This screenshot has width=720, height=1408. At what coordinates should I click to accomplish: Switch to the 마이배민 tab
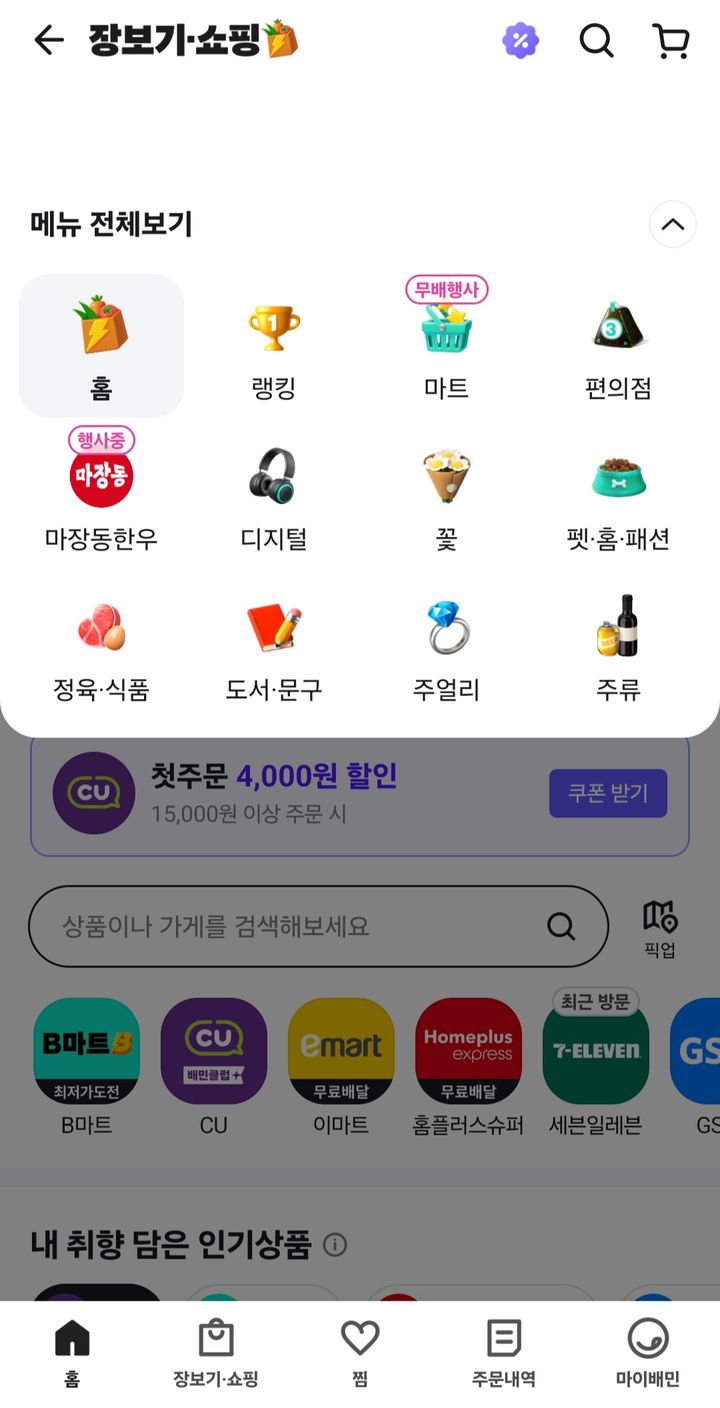pyautogui.click(x=650, y=1348)
